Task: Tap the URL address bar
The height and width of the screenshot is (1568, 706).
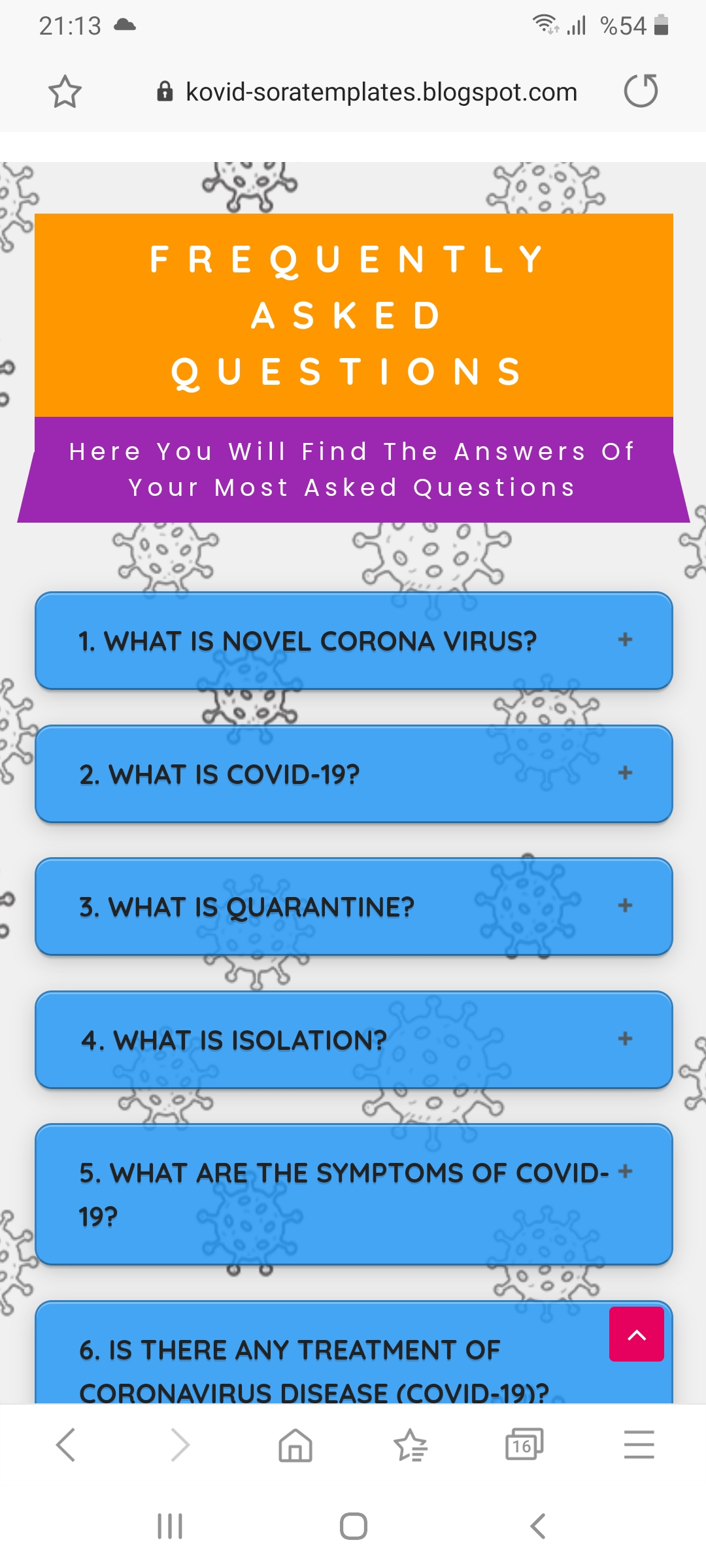Action: [x=367, y=92]
